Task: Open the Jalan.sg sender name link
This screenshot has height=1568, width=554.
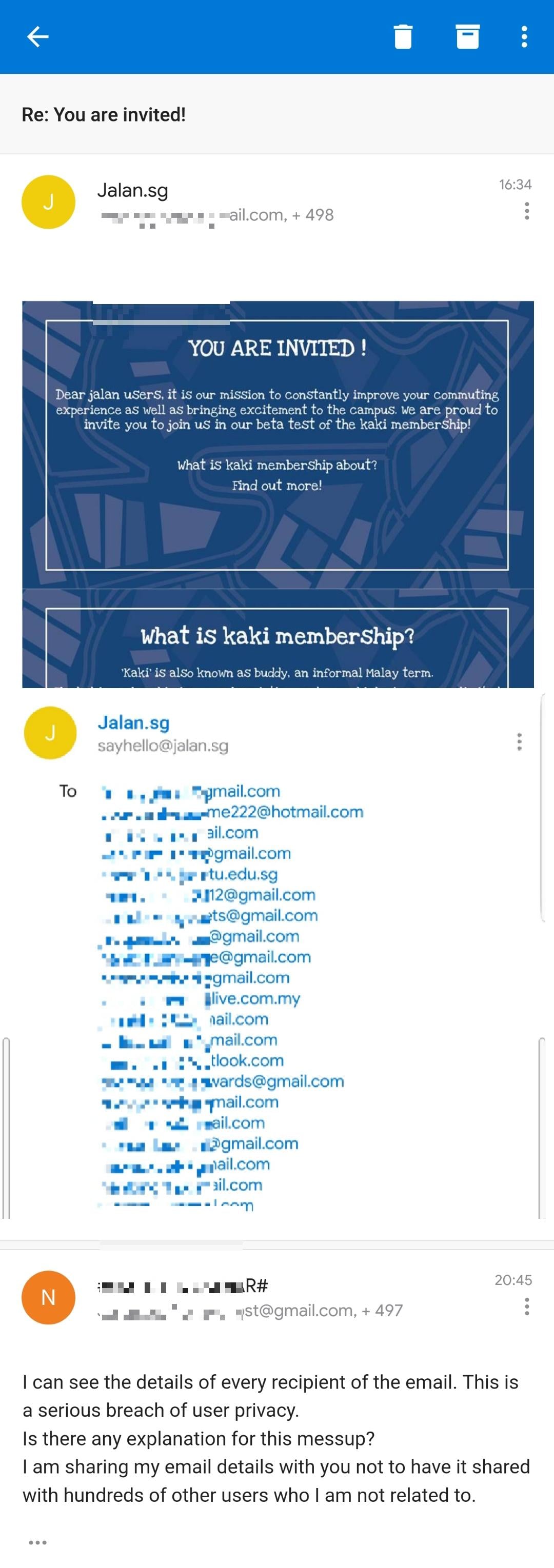Action: (x=133, y=722)
